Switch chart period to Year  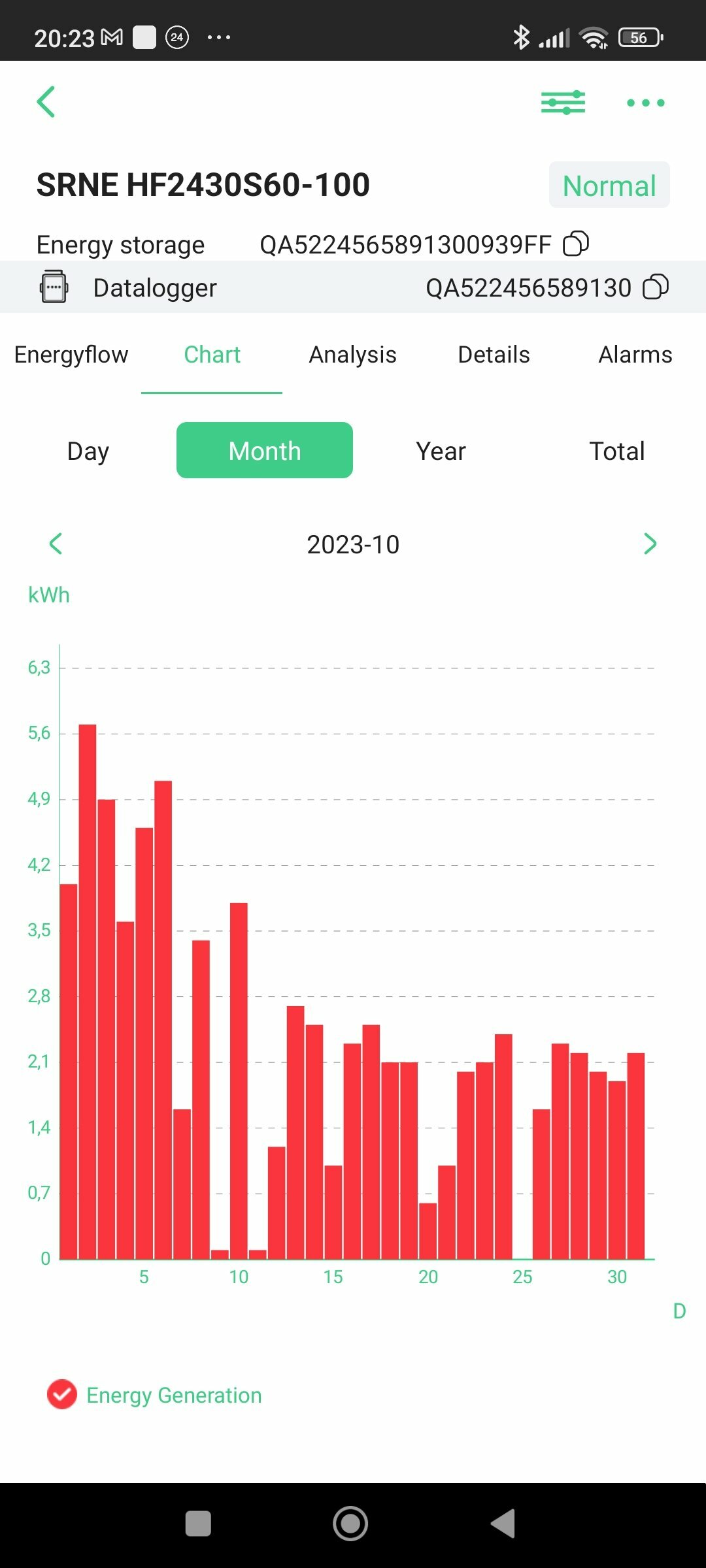[x=441, y=451]
